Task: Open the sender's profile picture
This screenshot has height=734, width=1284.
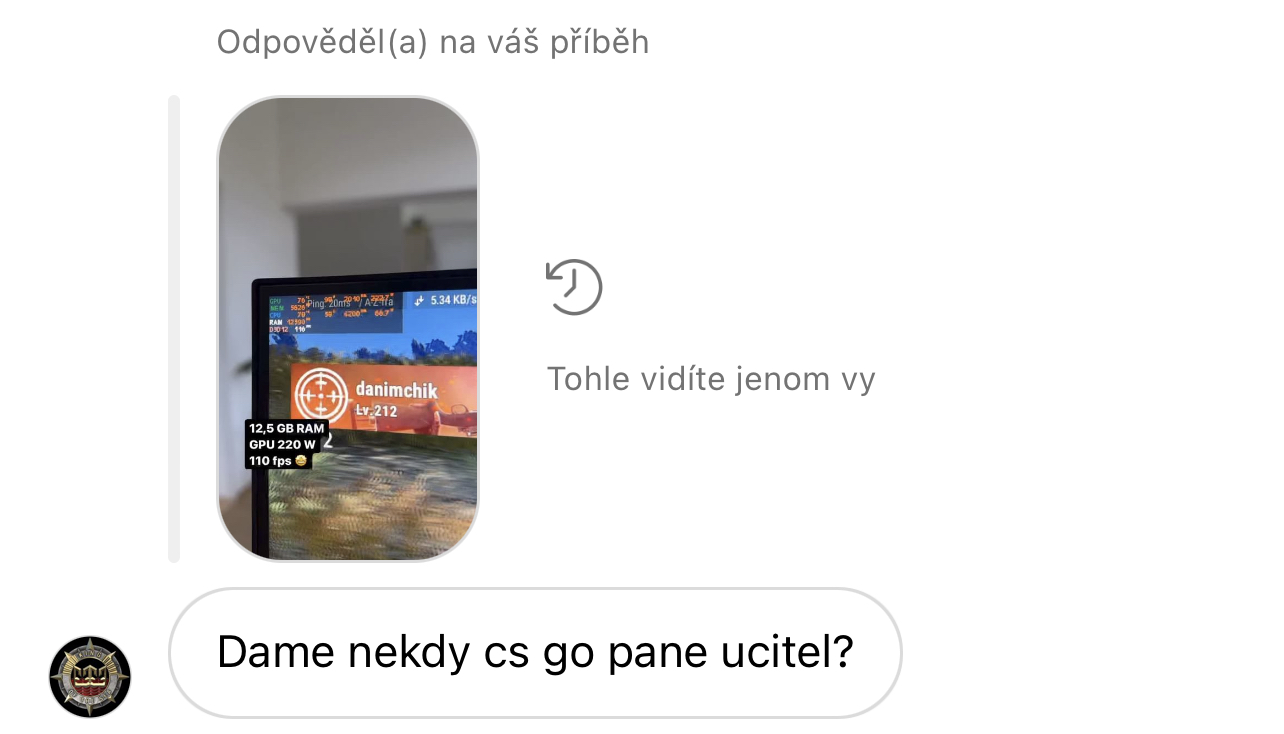Action: (x=90, y=677)
